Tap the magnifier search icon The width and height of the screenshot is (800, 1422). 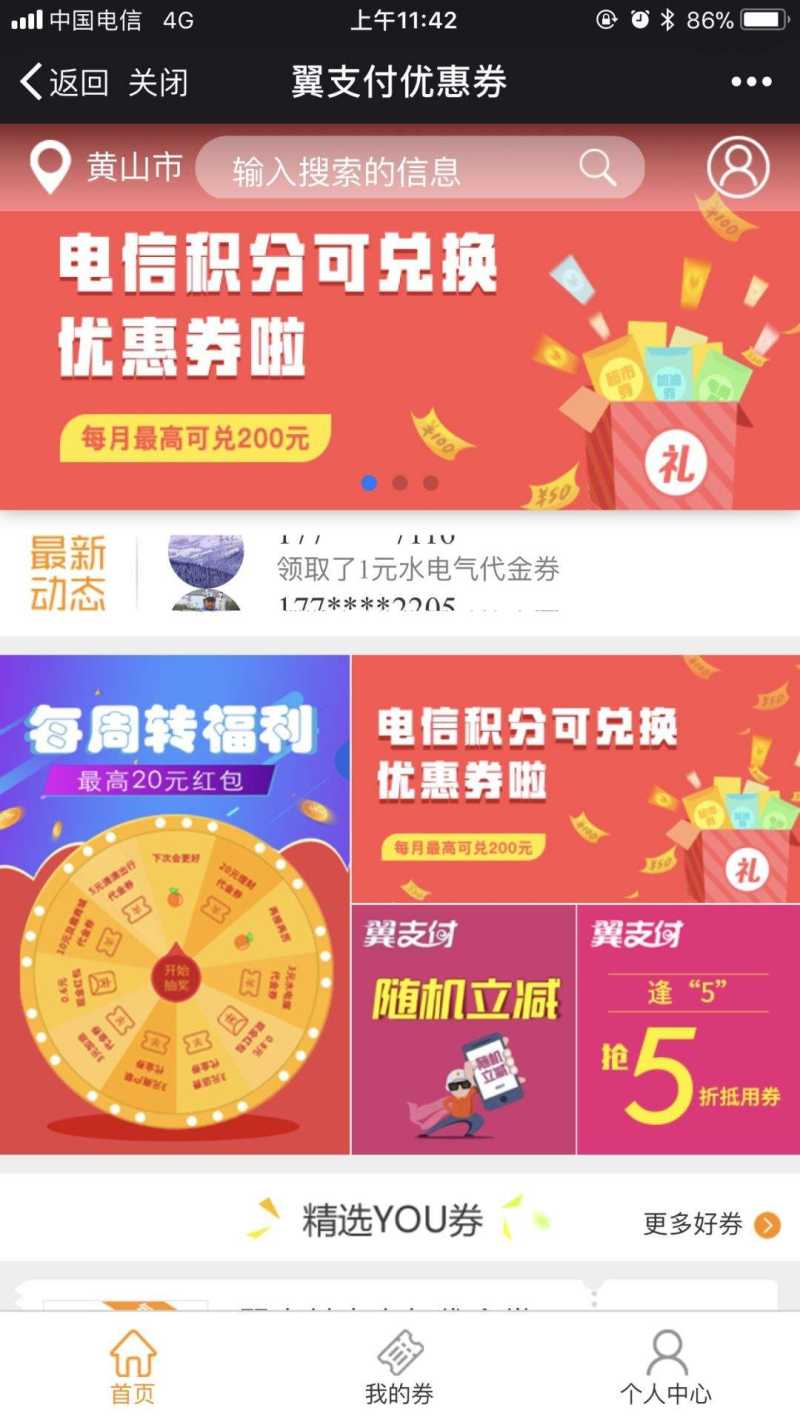tap(598, 168)
